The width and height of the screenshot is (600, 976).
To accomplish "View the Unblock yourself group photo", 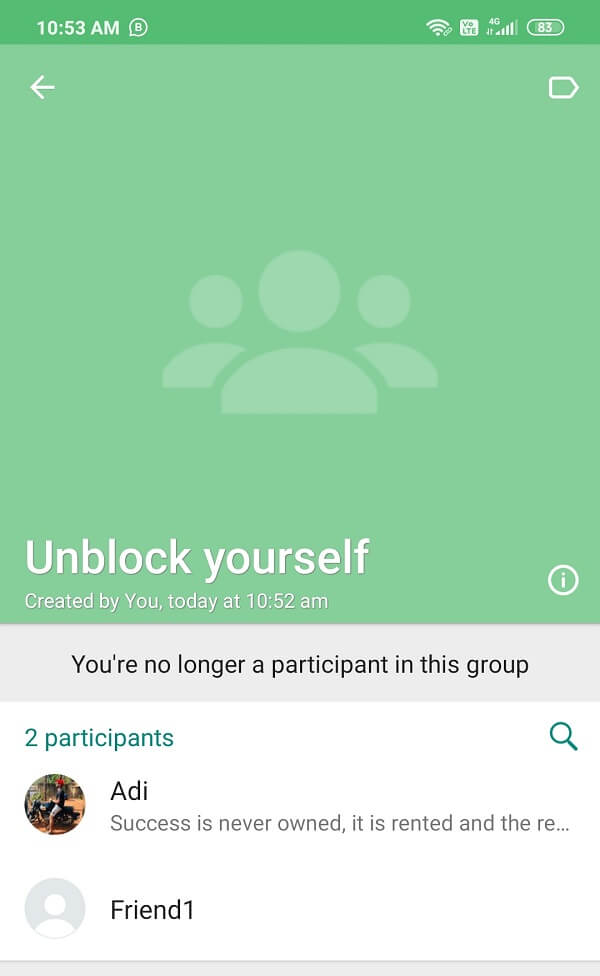I will tap(300, 330).
